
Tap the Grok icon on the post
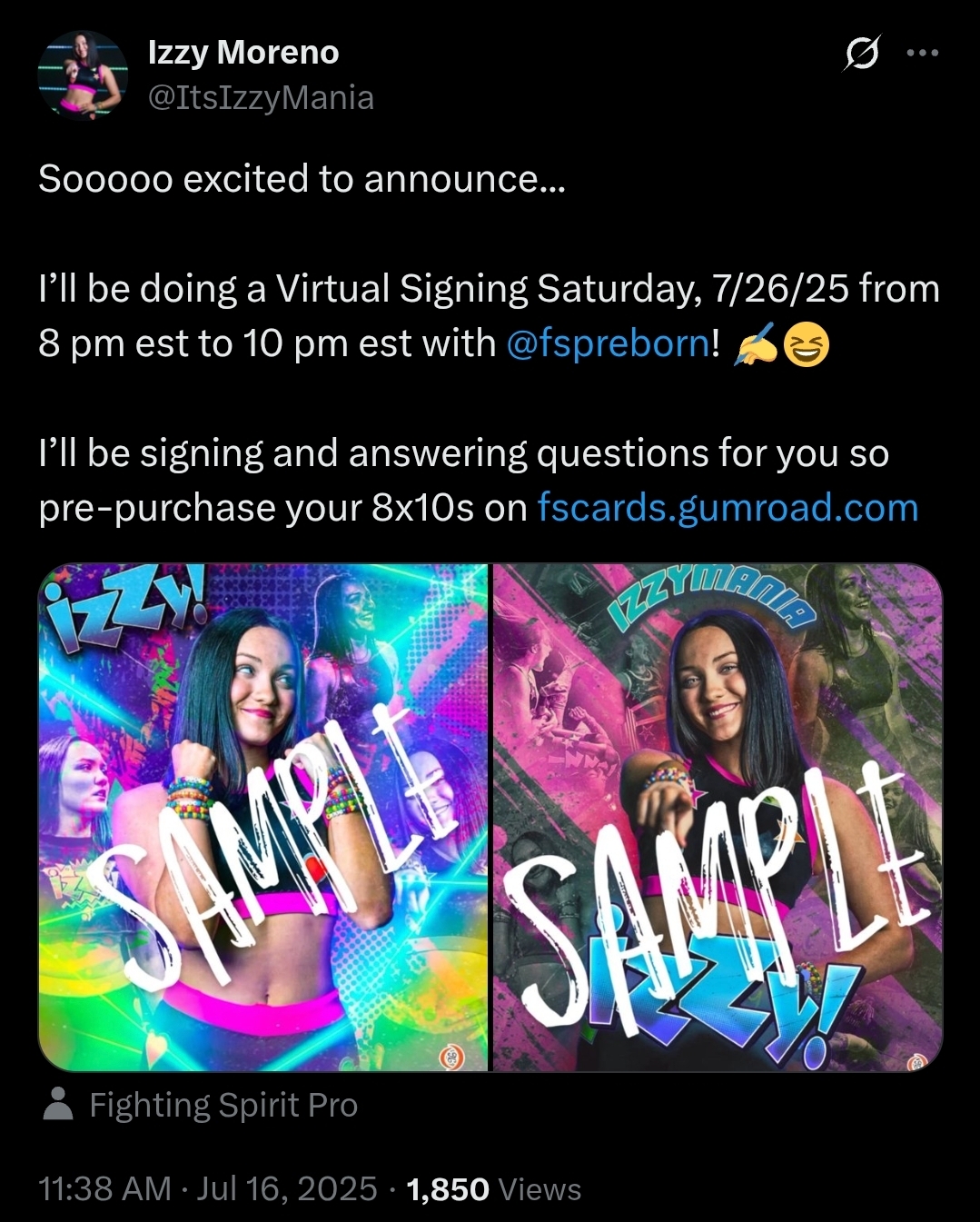861,53
